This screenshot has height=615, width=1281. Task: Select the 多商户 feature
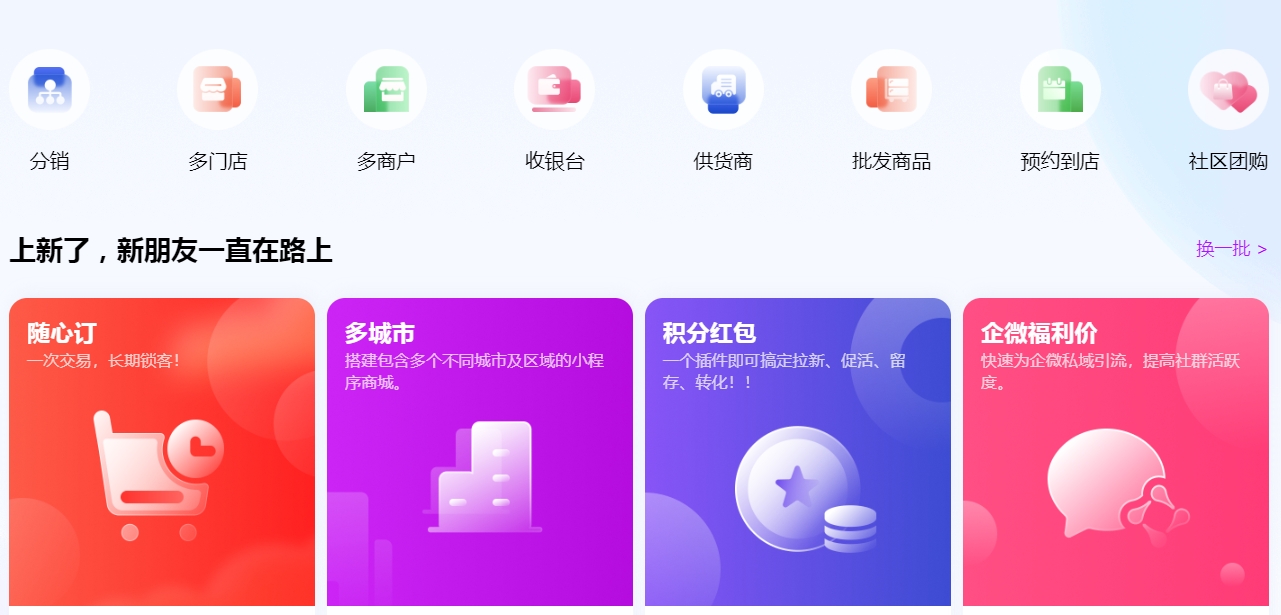tap(386, 90)
